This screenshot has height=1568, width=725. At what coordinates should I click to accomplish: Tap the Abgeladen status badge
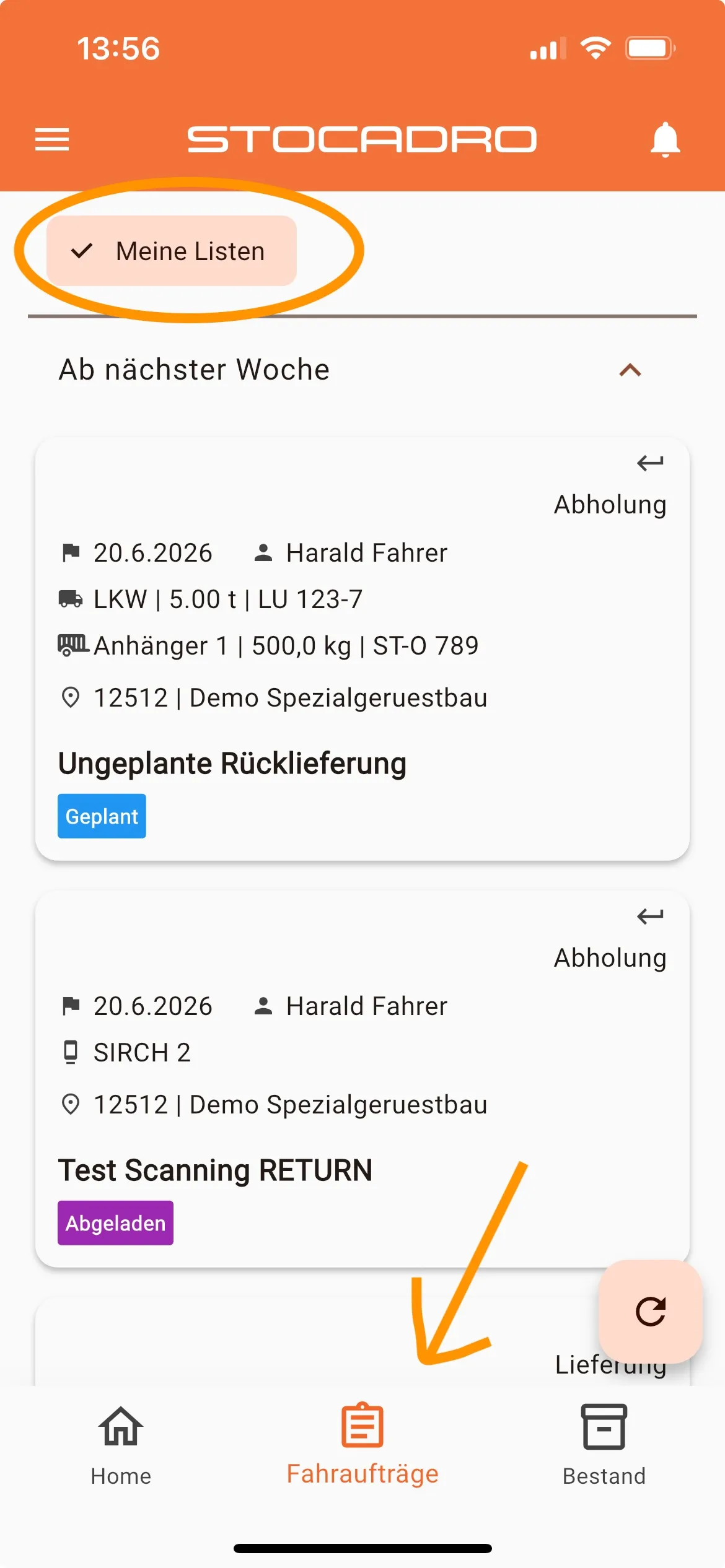point(115,1222)
